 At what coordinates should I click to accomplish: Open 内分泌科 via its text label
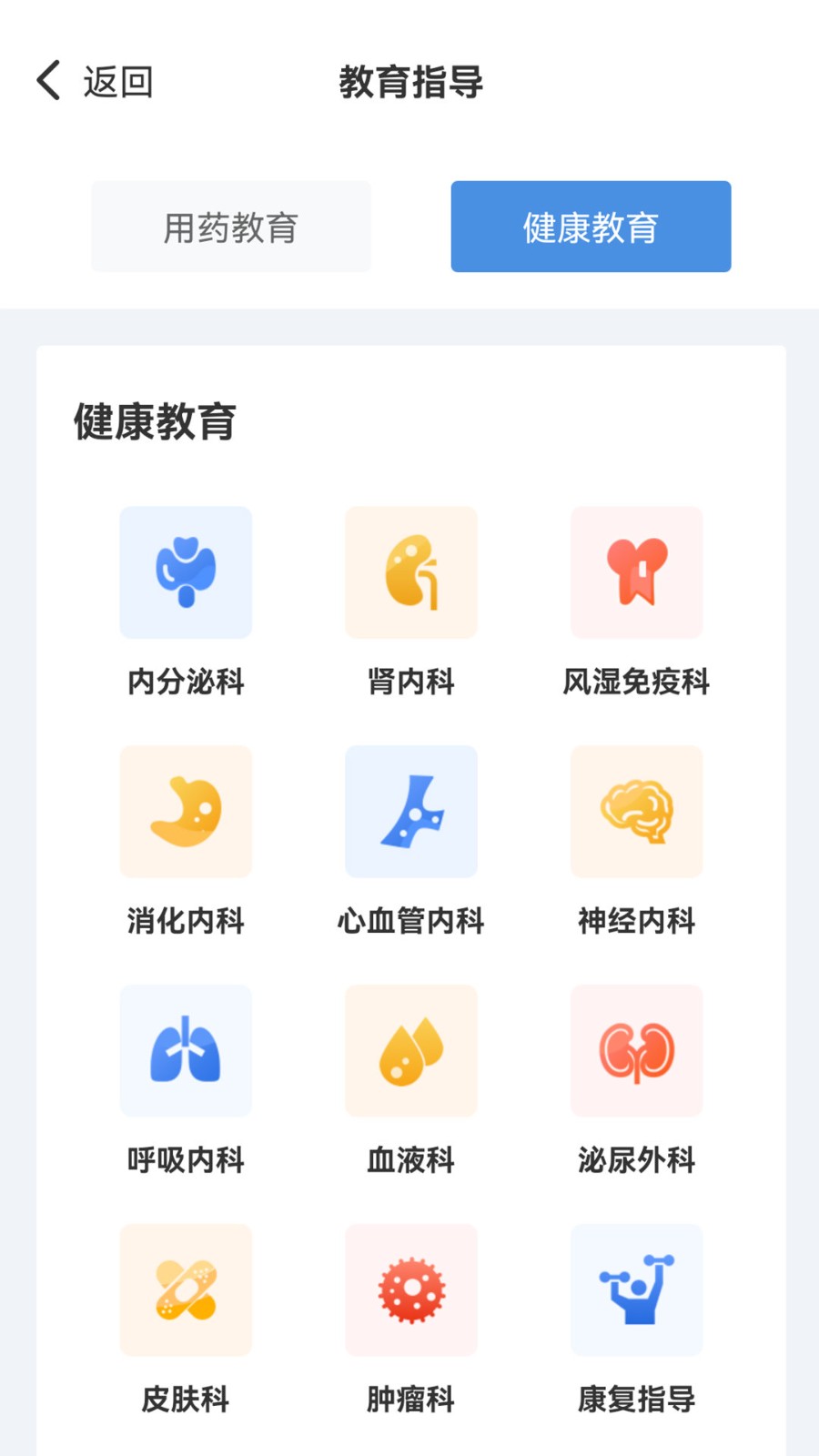click(186, 682)
